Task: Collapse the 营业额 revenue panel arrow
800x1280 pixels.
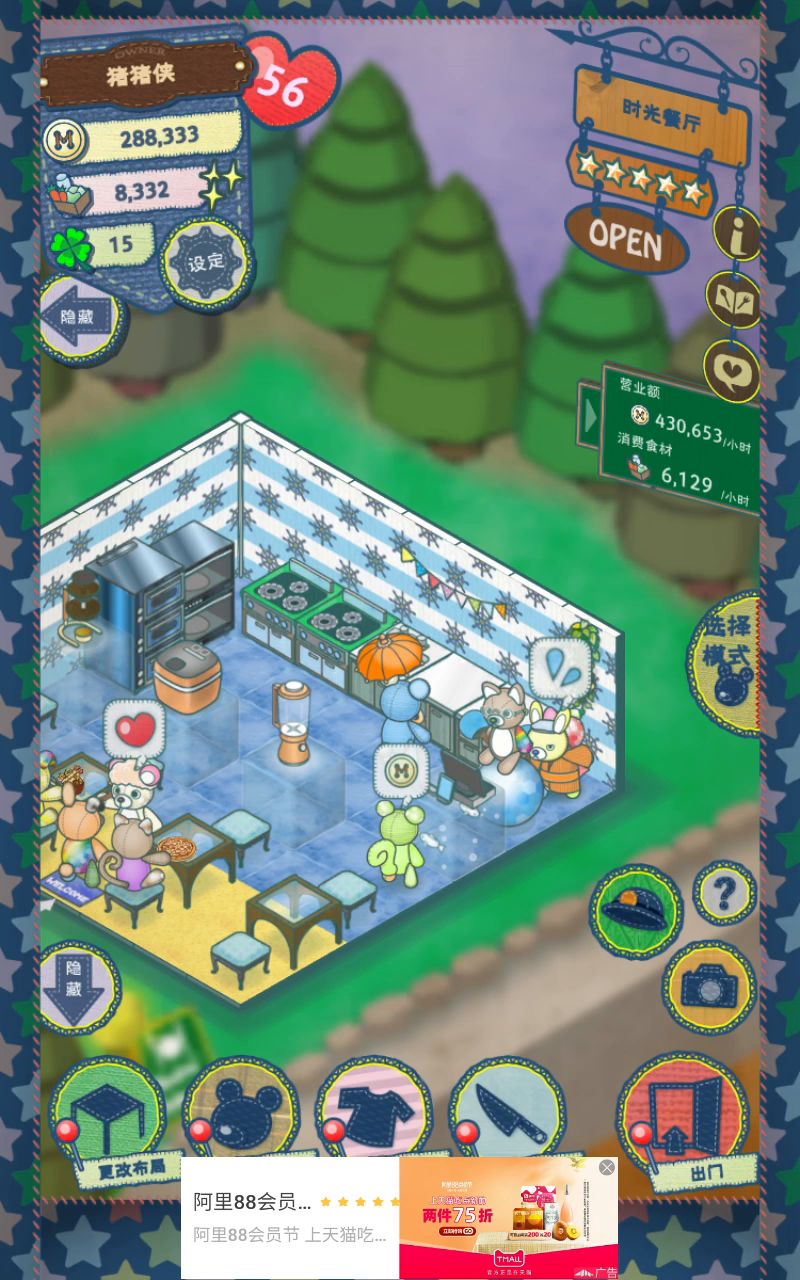Action: pyautogui.click(x=590, y=415)
